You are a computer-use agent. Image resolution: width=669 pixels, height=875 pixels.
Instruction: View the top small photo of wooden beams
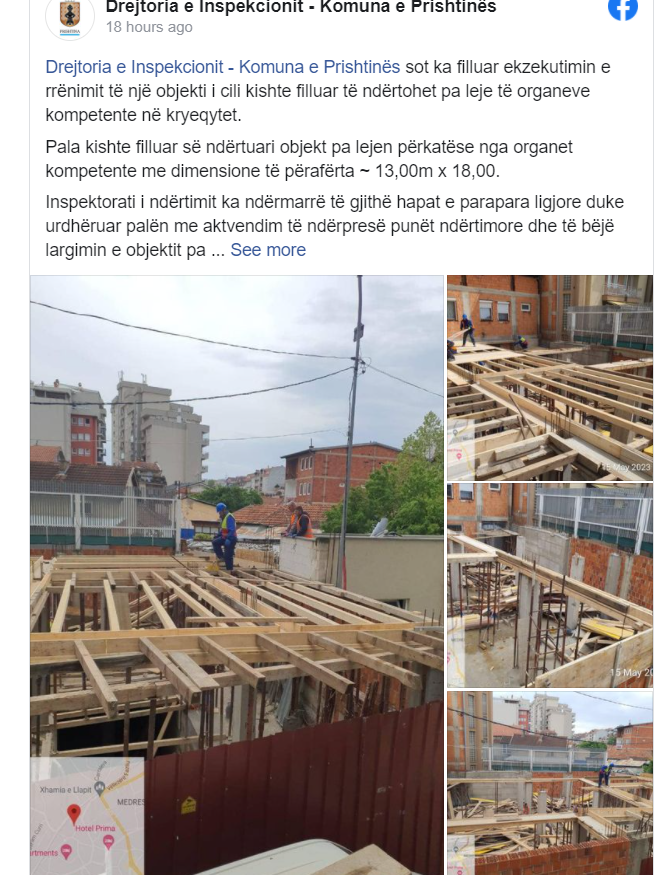coord(549,378)
